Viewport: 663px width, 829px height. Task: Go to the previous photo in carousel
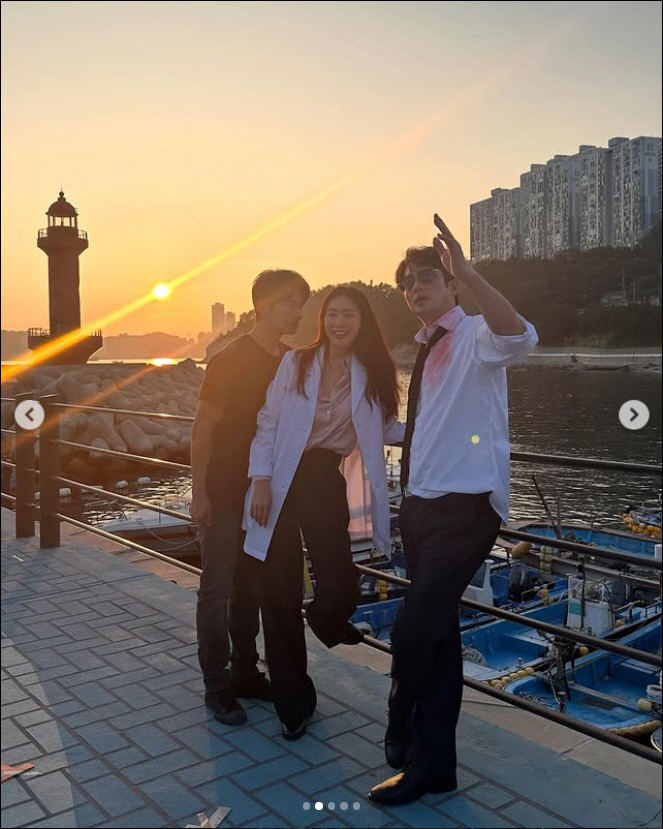[29, 414]
